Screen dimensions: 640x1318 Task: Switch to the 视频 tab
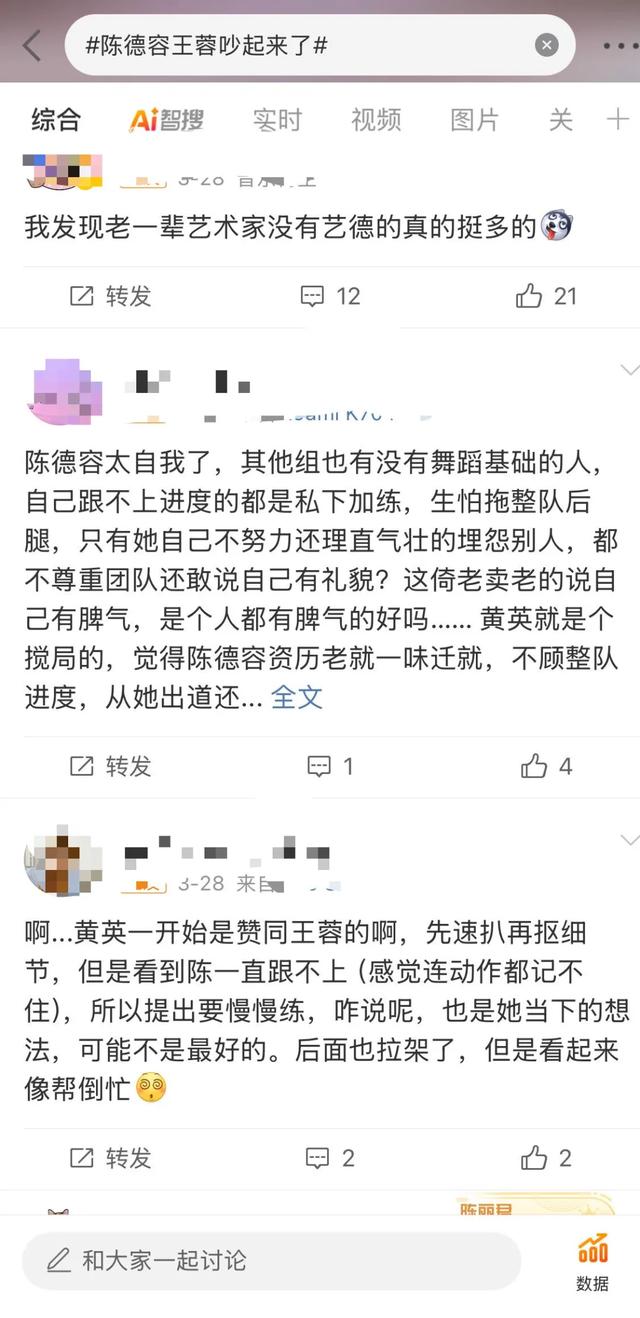point(376,120)
